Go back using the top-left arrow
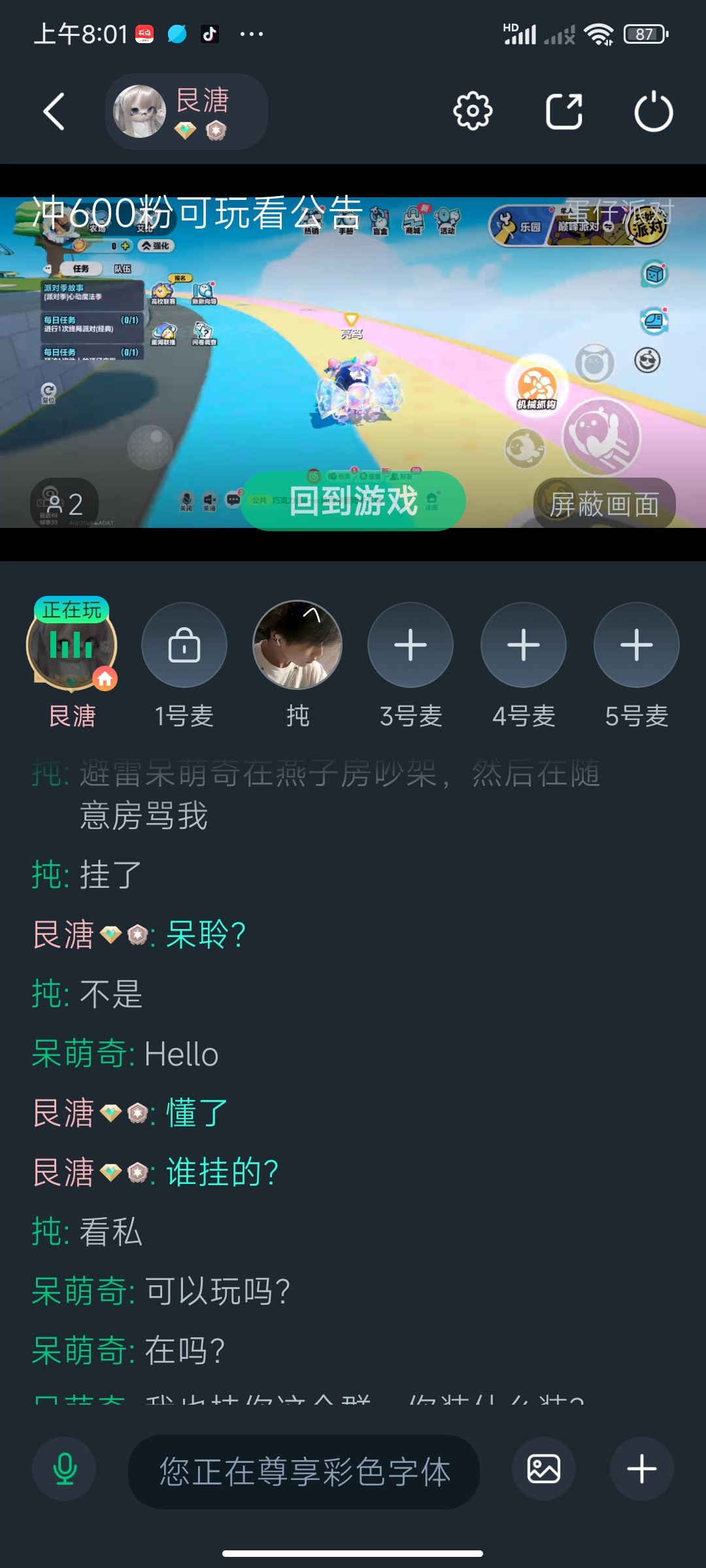Image resolution: width=706 pixels, height=1568 pixels. click(54, 112)
